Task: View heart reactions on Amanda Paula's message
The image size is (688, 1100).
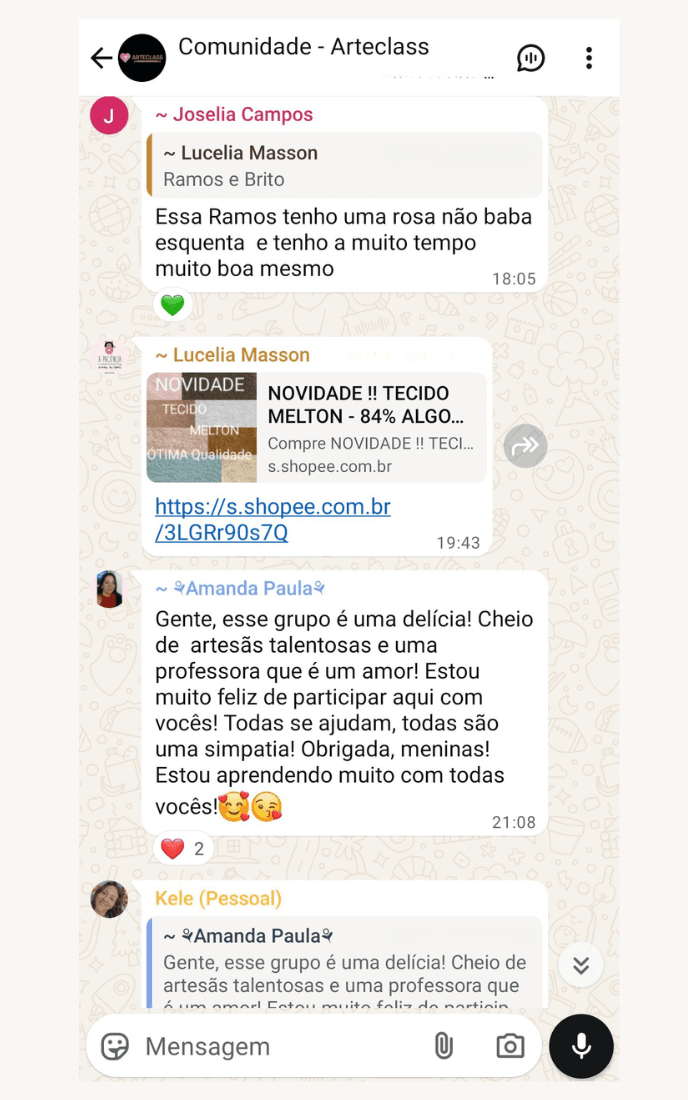Action: point(182,849)
